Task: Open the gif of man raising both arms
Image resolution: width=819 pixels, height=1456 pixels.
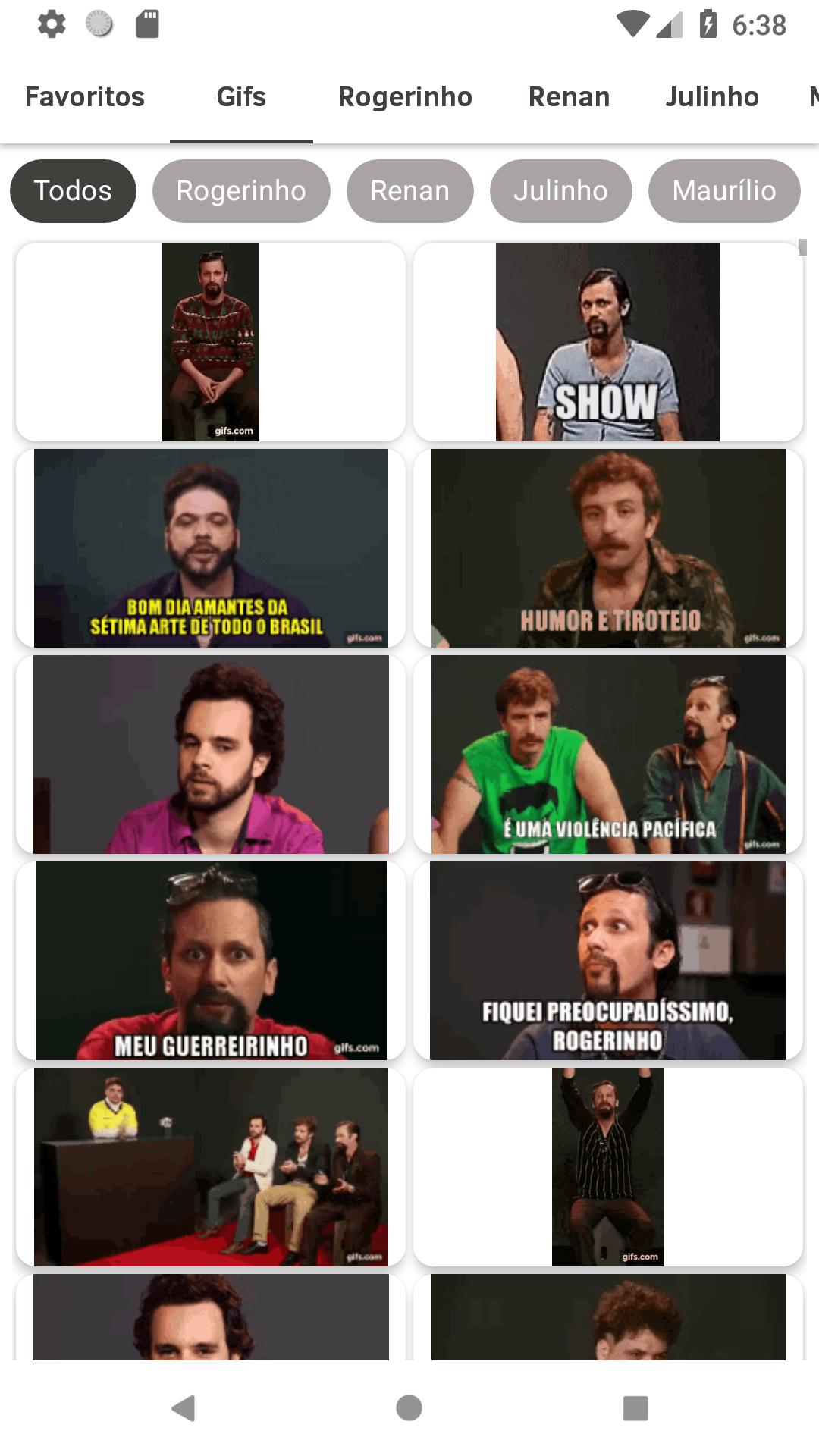Action: coord(607,1167)
